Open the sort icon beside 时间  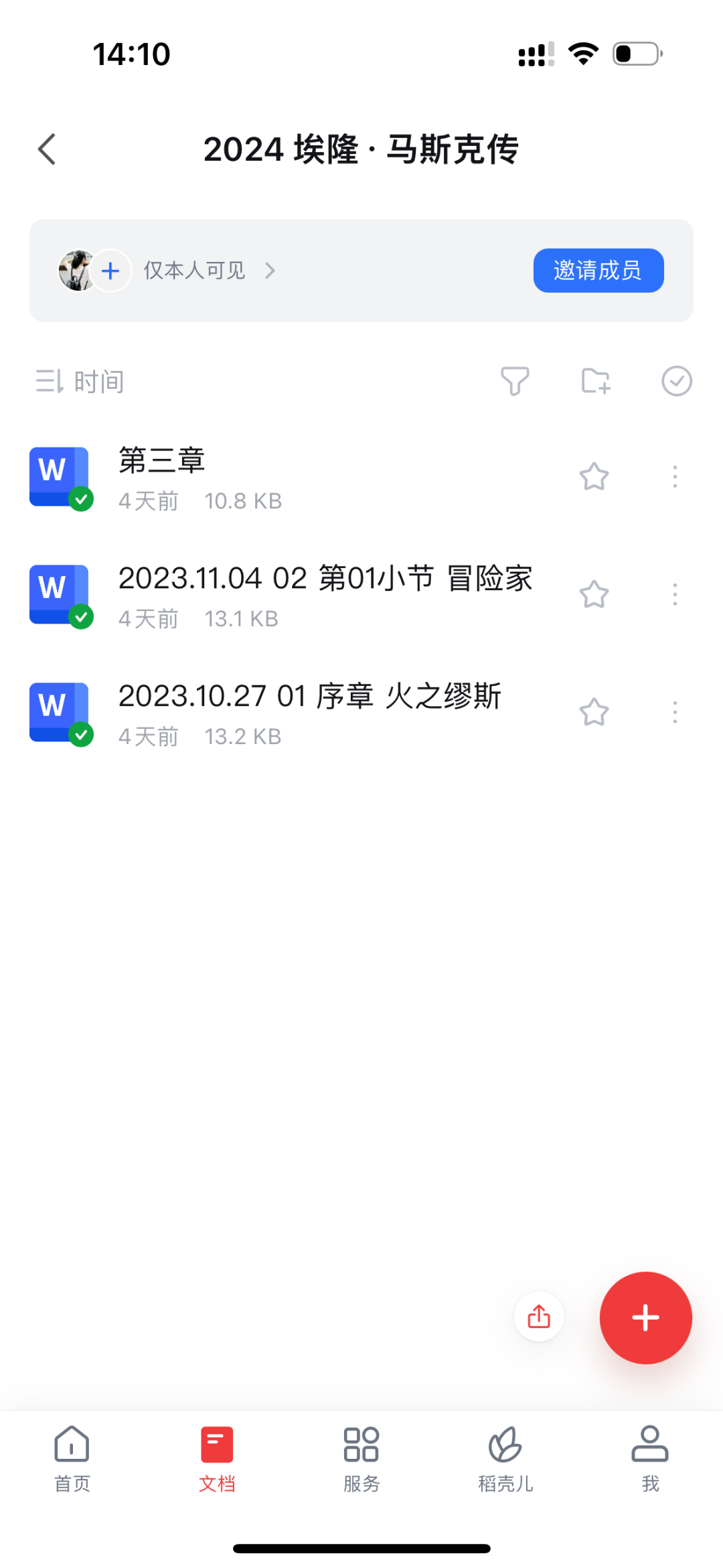click(49, 380)
